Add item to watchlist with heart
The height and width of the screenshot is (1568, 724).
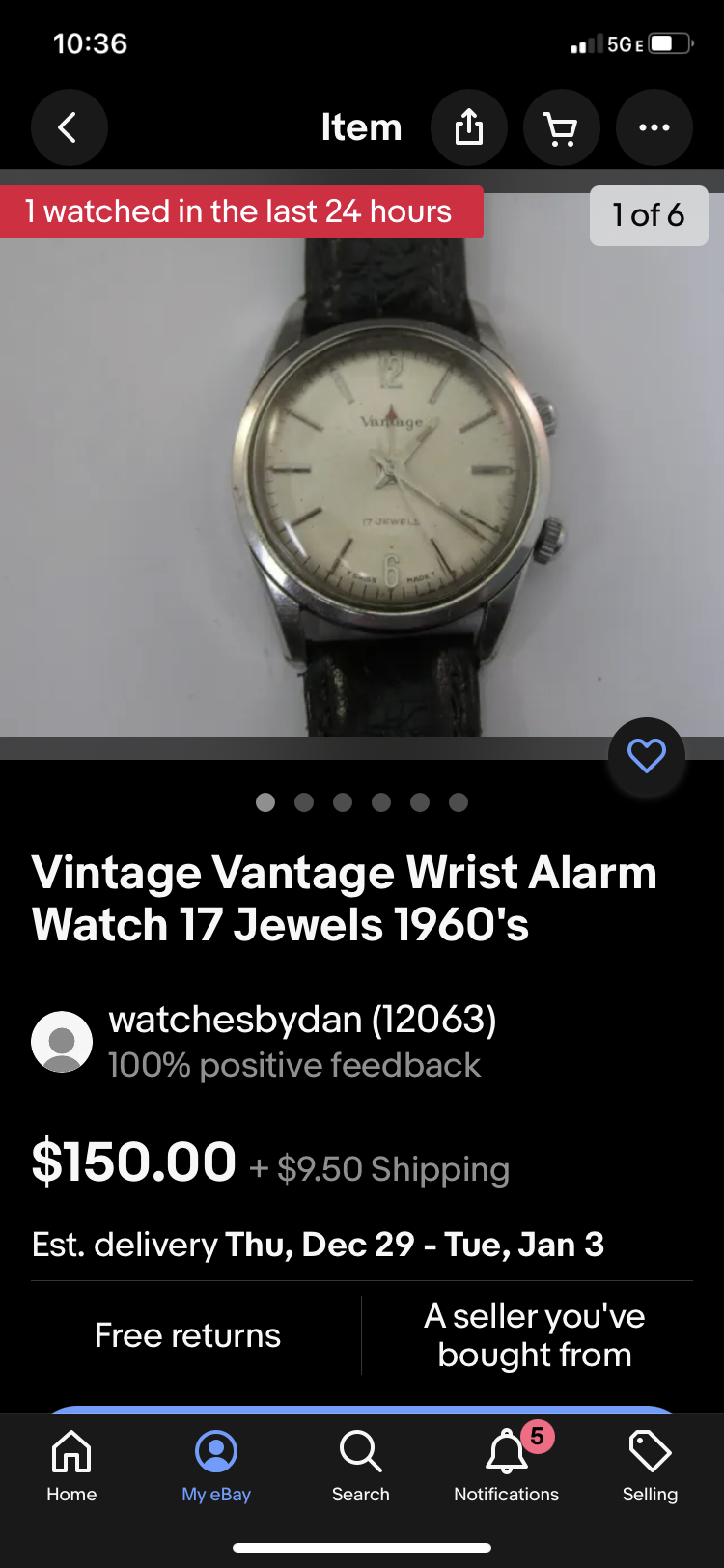coord(646,756)
